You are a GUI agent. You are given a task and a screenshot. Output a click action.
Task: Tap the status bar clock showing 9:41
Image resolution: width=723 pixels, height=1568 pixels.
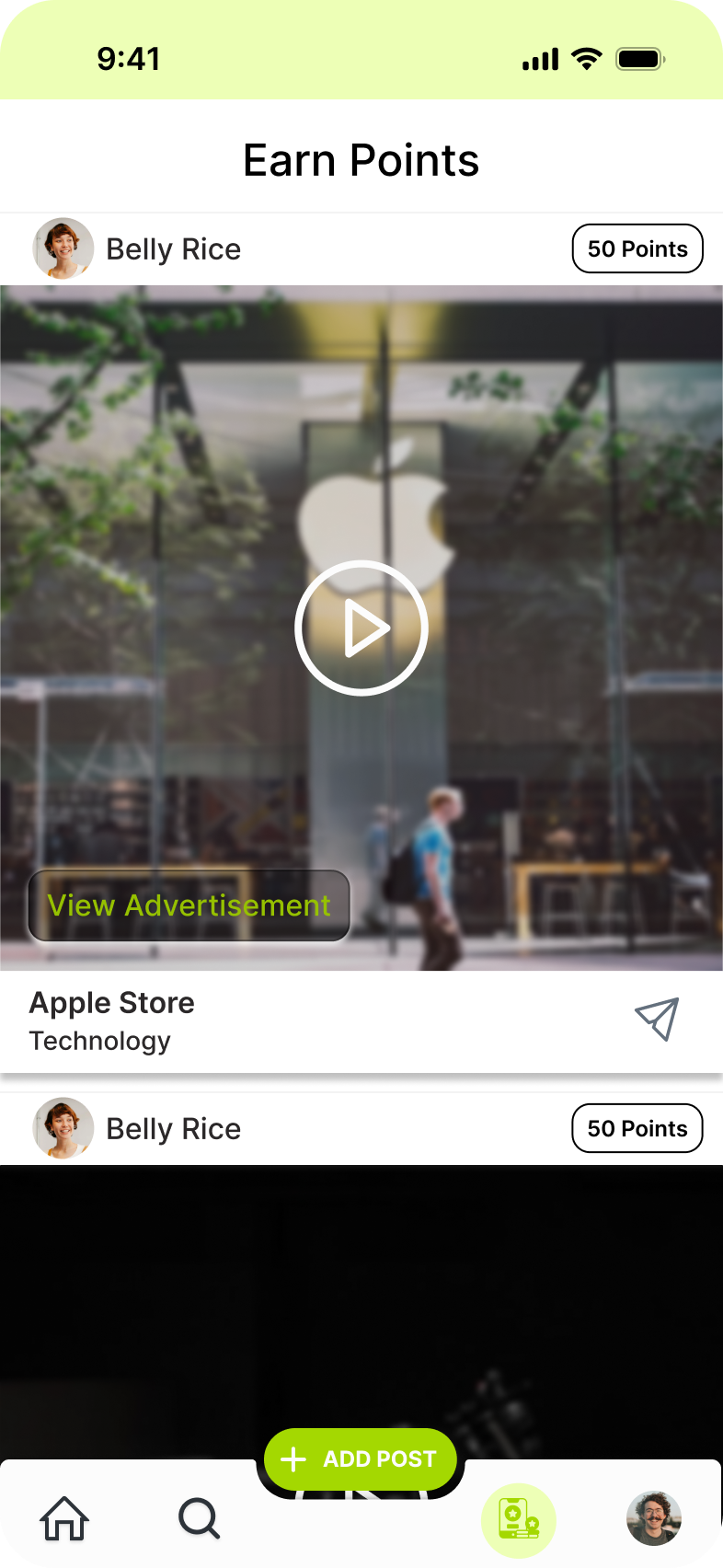[130, 58]
